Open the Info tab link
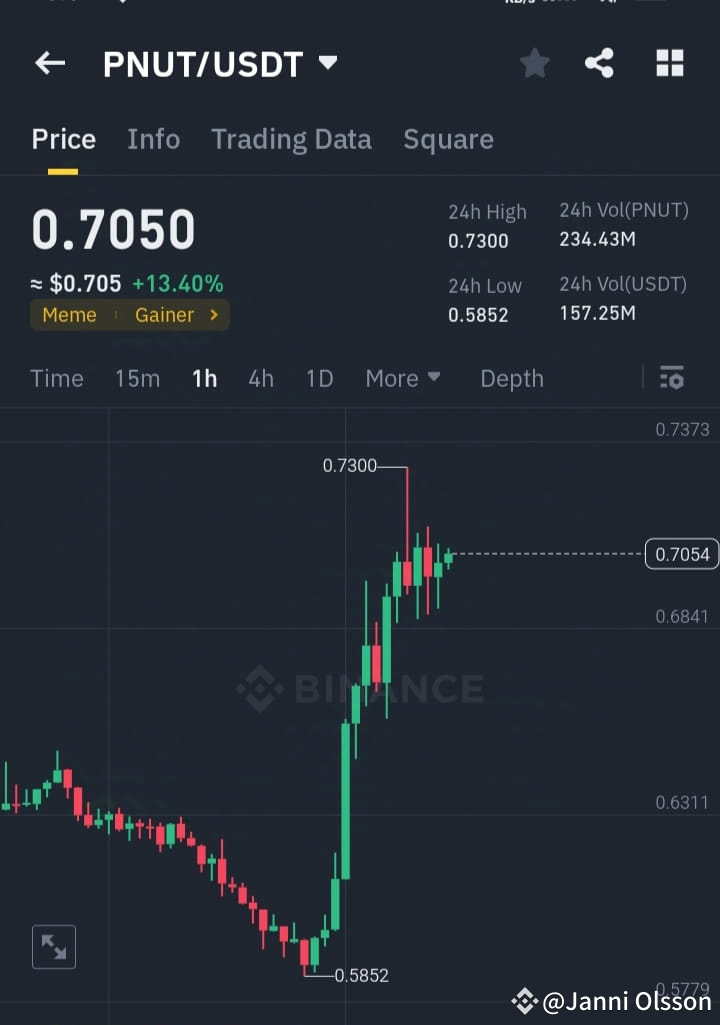The height and width of the screenshot is (1025, 720). (153, 139)
